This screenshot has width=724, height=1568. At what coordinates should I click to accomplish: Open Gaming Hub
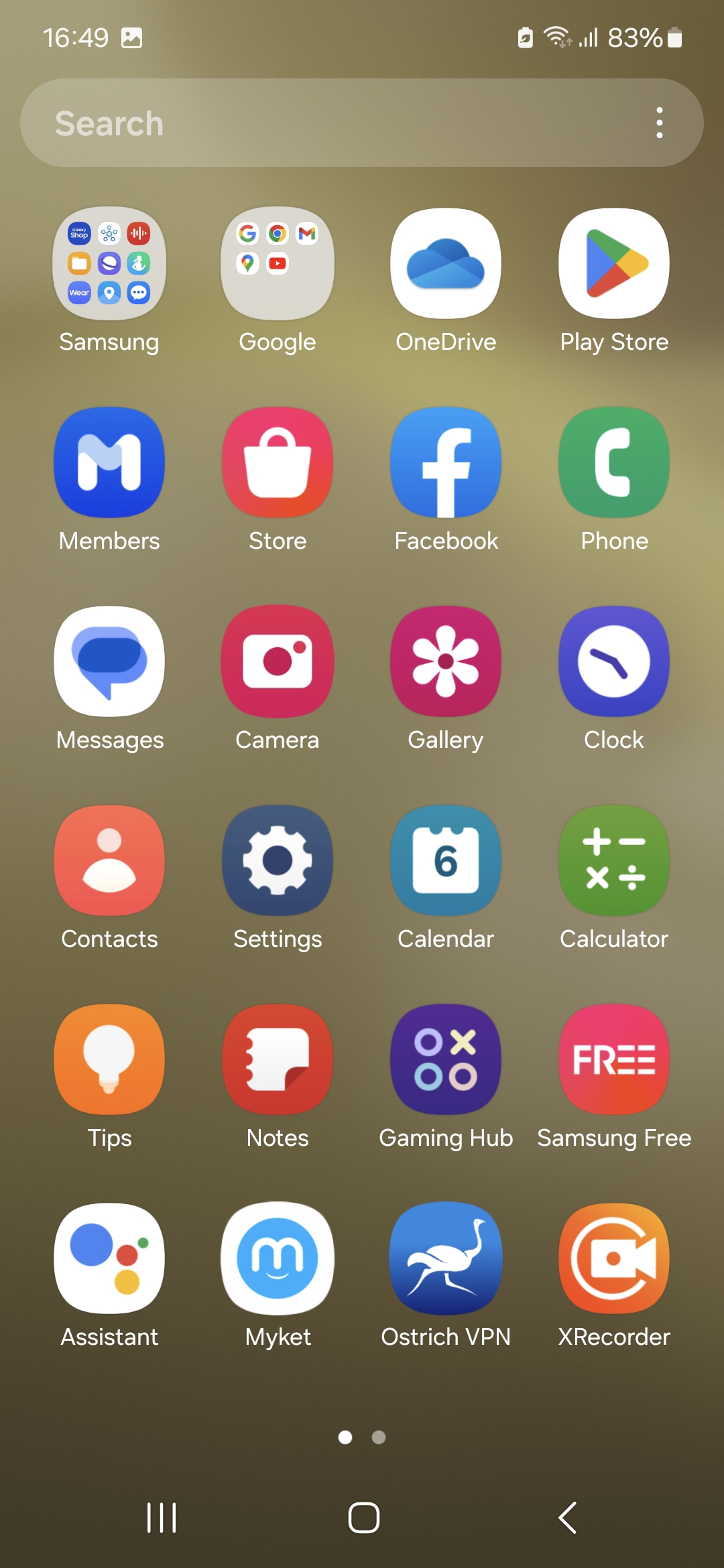(446, 1059)
